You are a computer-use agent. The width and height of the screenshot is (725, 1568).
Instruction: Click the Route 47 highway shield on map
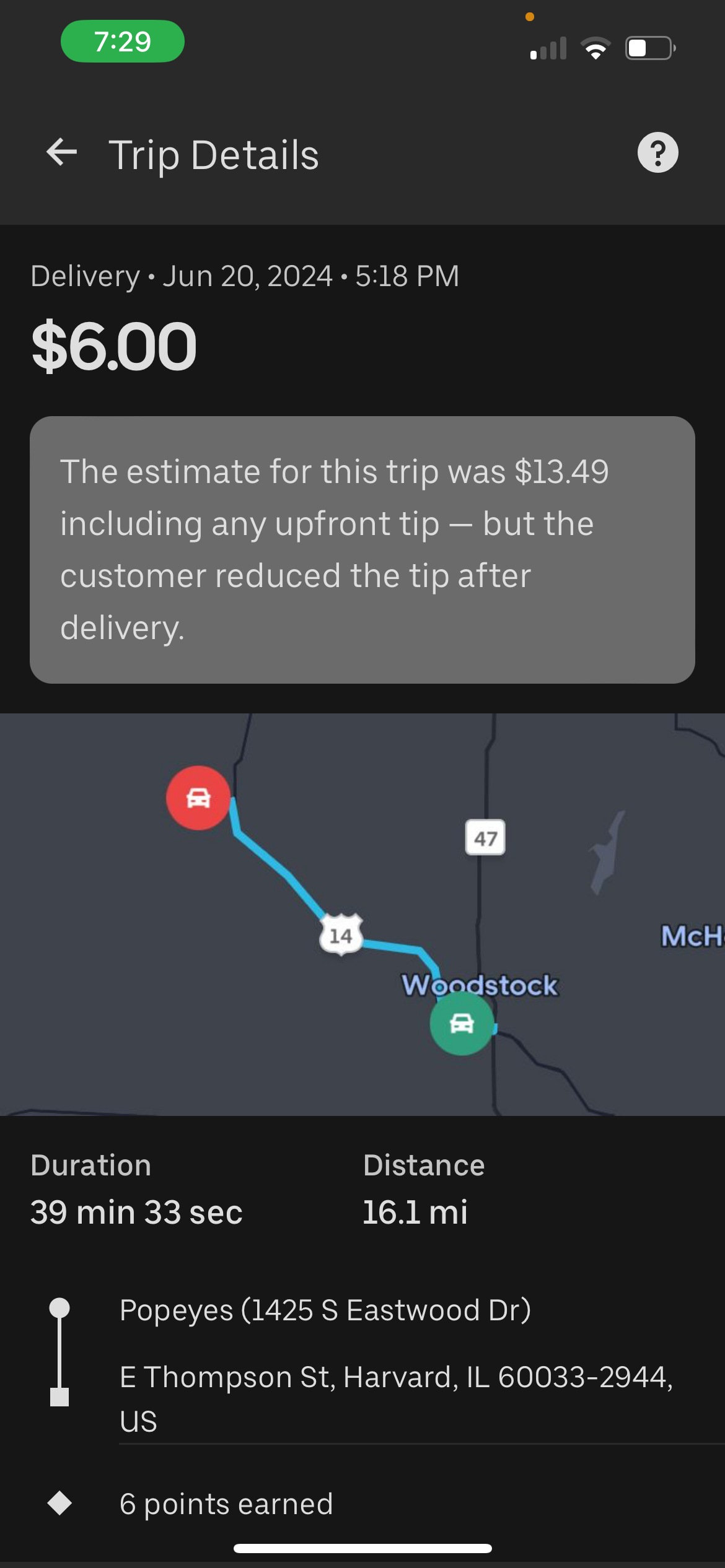pyautogui.click(x=485, y=840)
